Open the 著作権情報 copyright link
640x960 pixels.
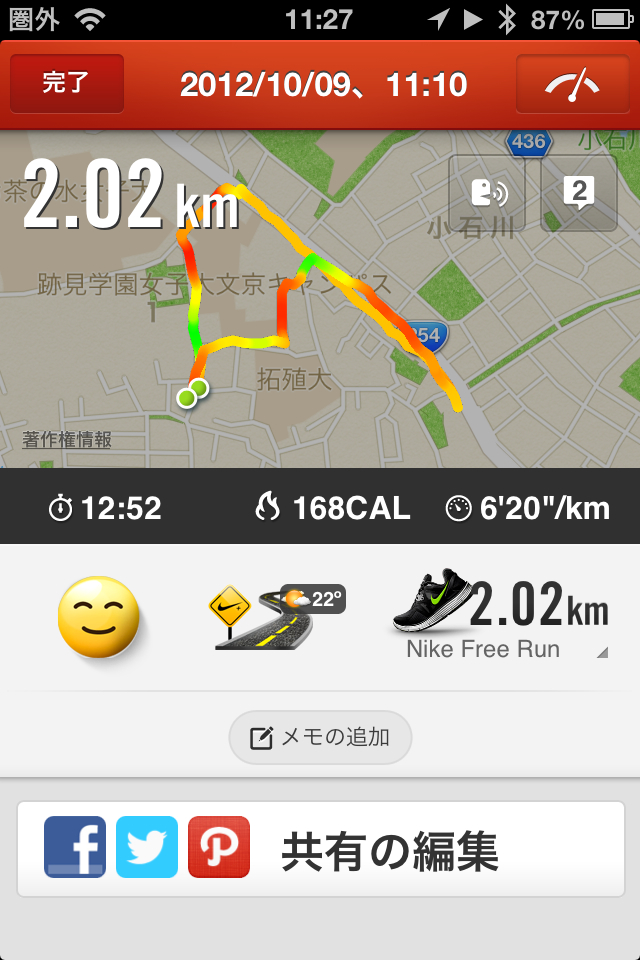click(67, 439)
